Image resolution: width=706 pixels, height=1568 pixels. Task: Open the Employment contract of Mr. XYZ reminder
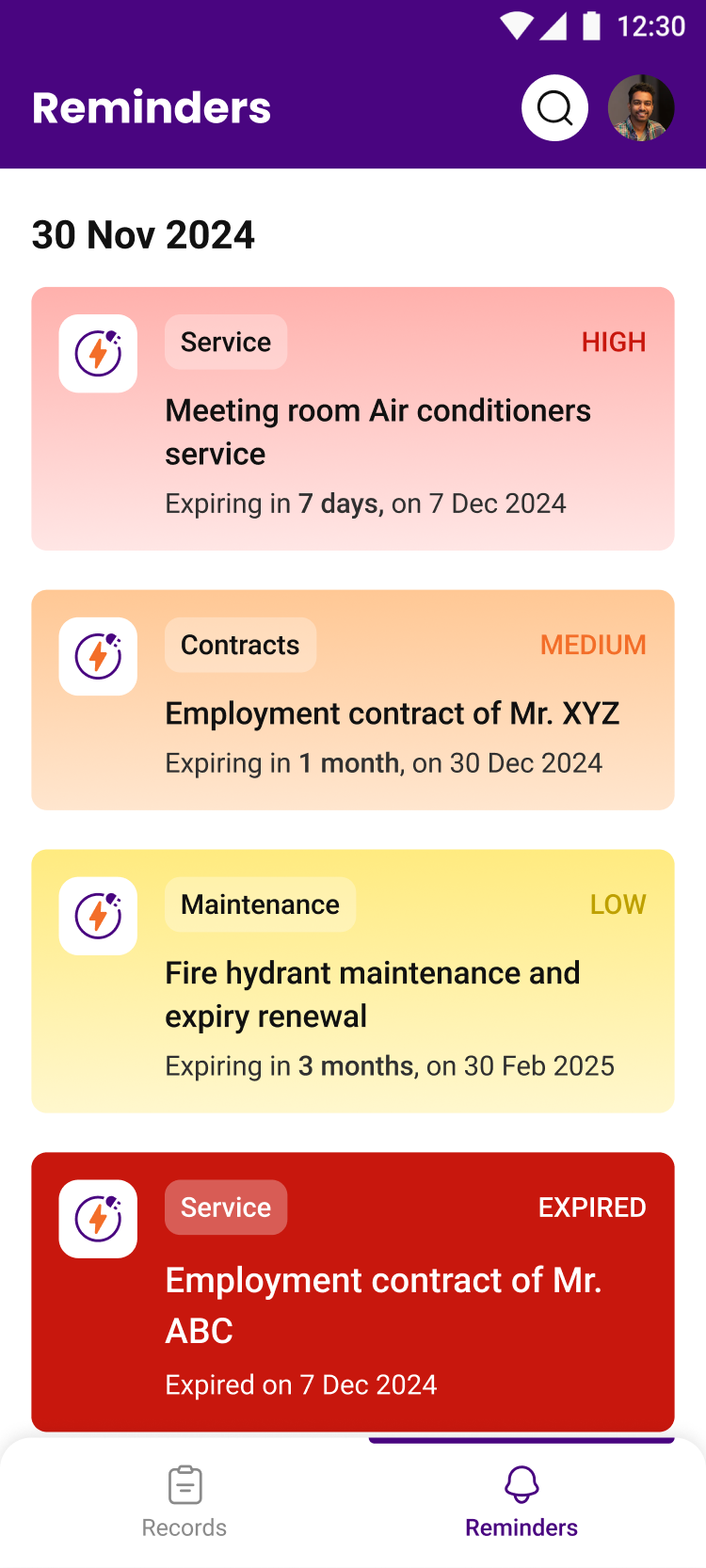tap(353, 700)
